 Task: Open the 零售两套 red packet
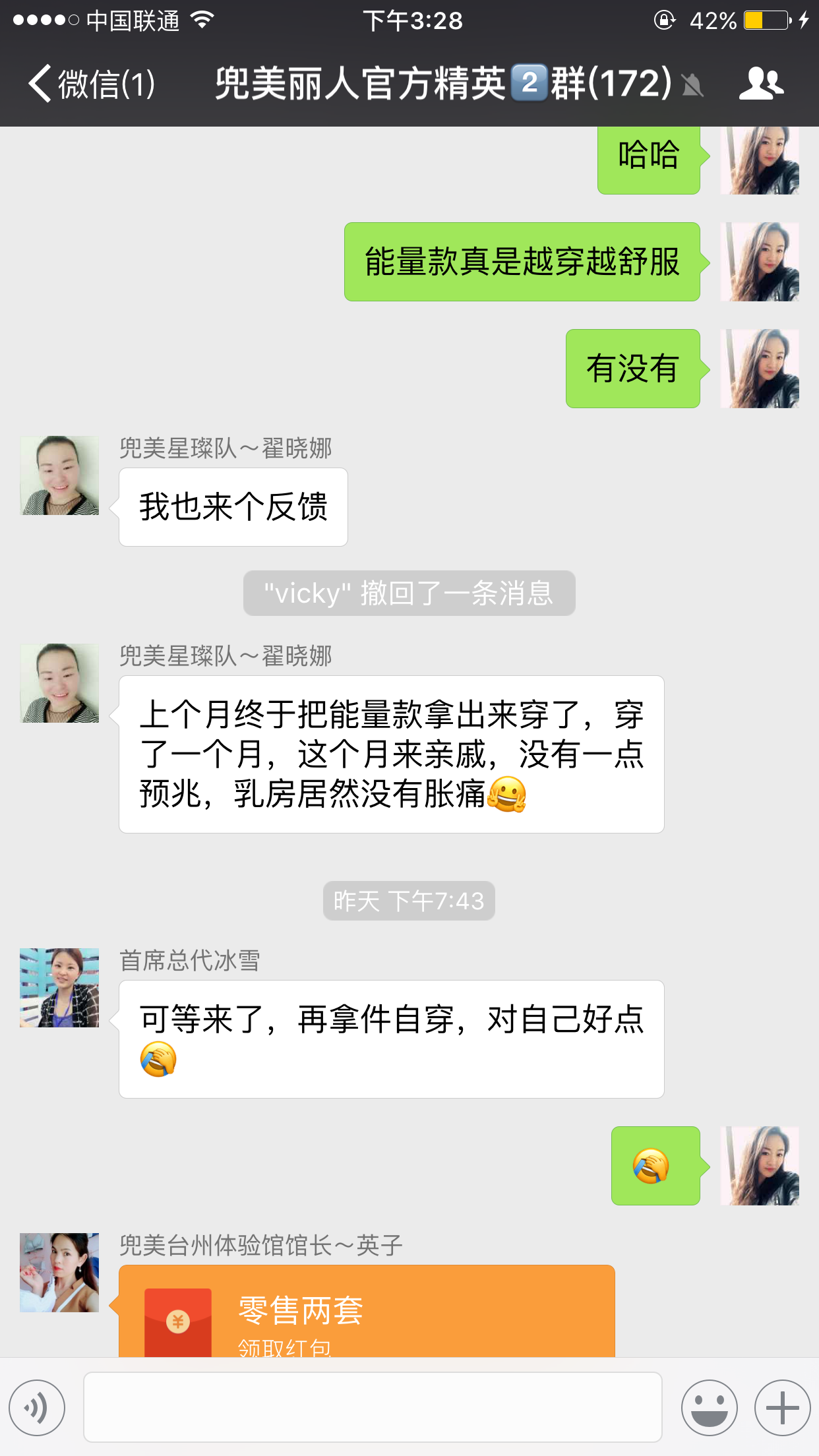click(366, 1312)
